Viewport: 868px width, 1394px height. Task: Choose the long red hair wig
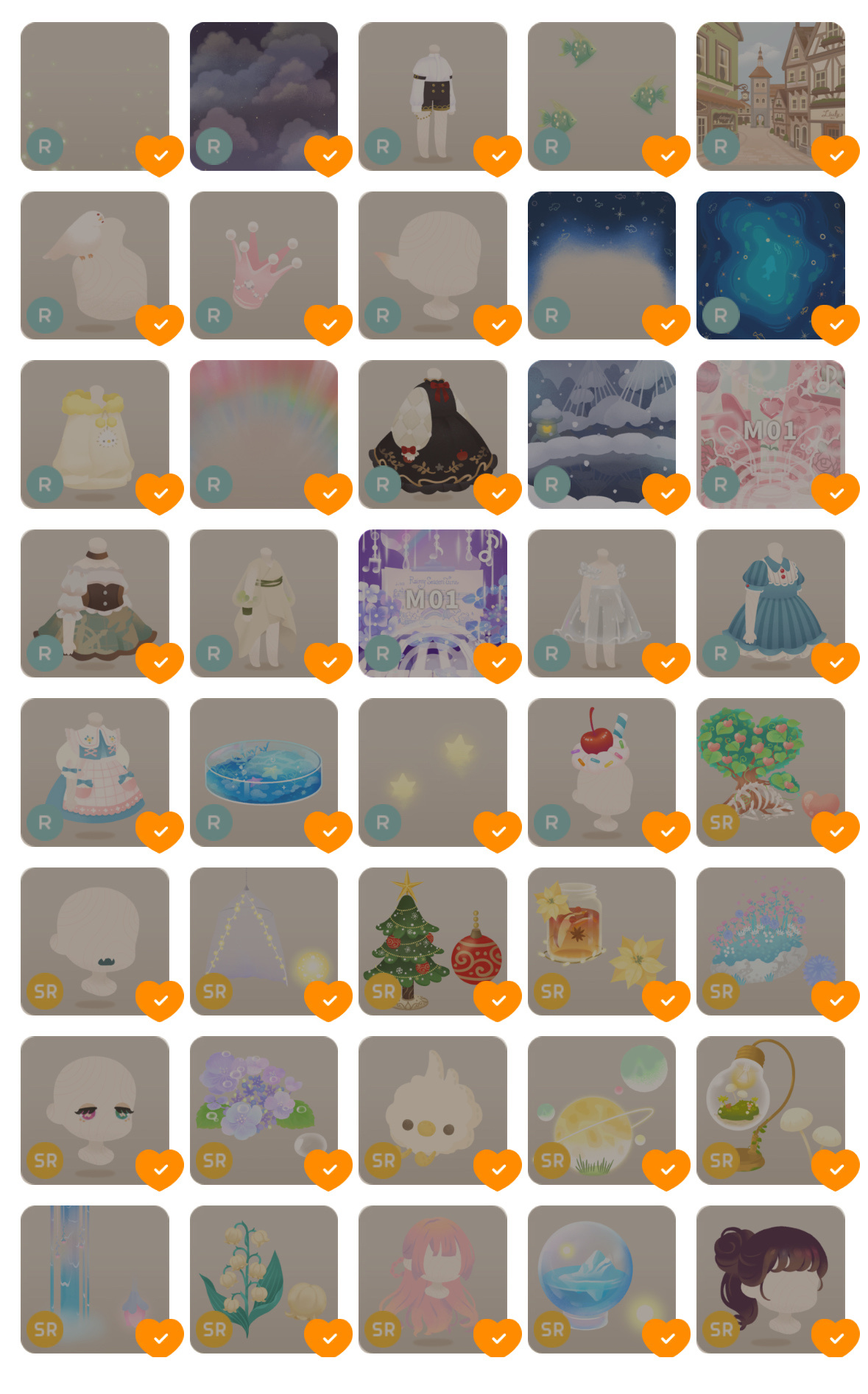point(432,1279)
